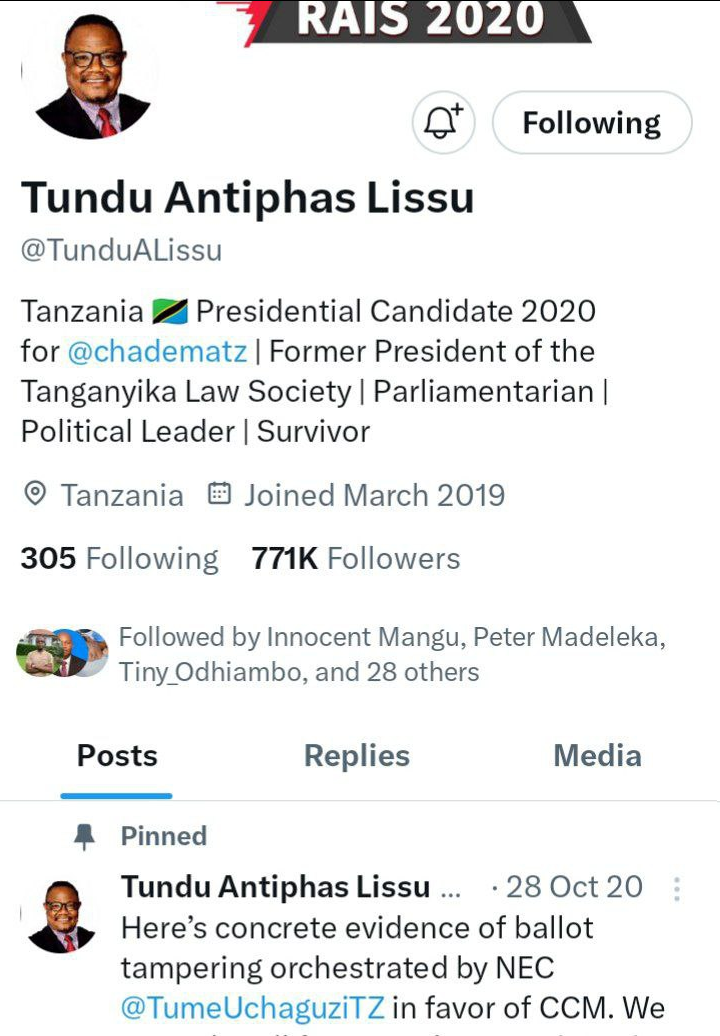Image resolution: width=720 pixels, height=1036 pixels.
Task: Open the @TumeUchaguziTZ mention
Action: pos(254,1007)
